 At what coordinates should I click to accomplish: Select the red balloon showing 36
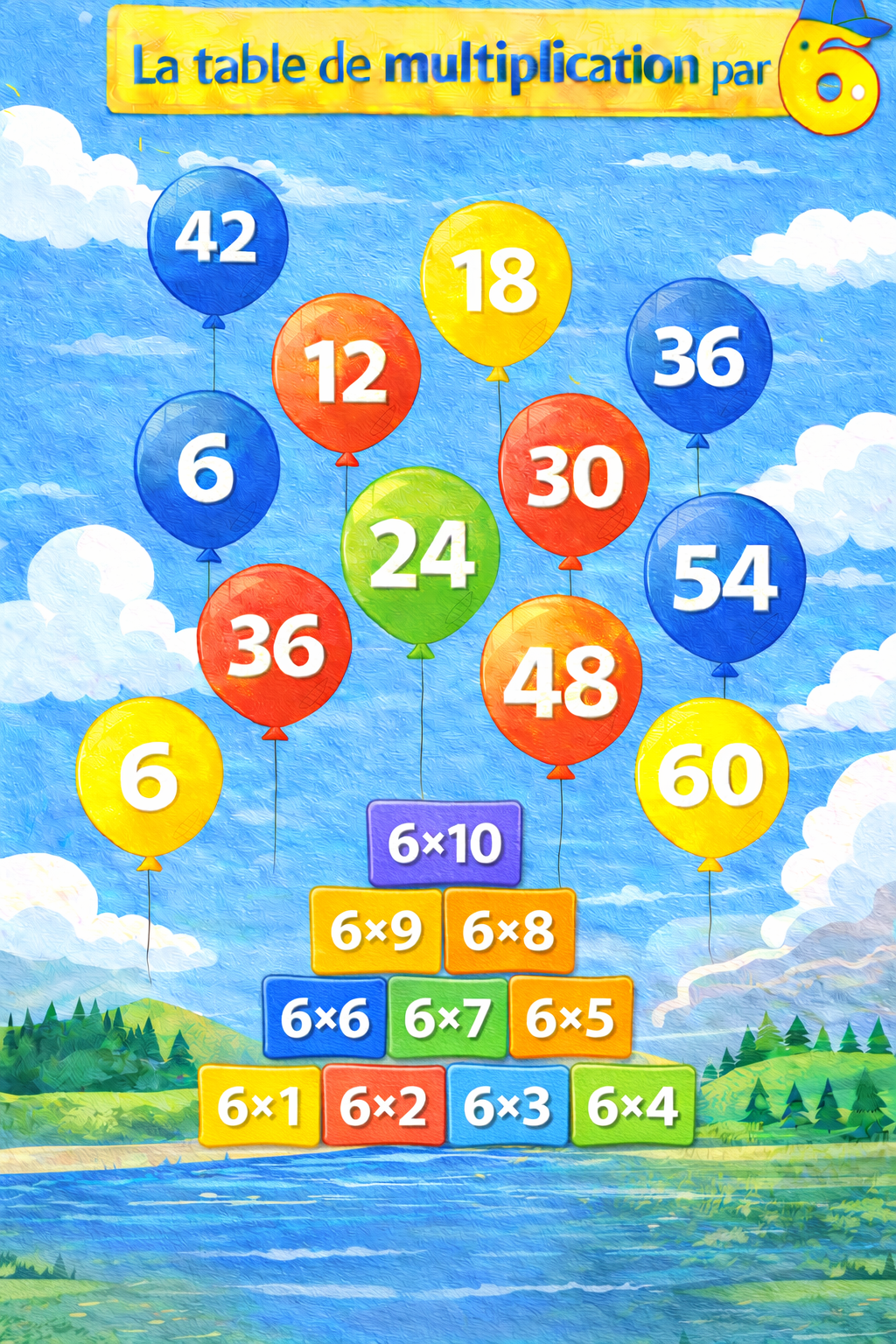(275, 646)
